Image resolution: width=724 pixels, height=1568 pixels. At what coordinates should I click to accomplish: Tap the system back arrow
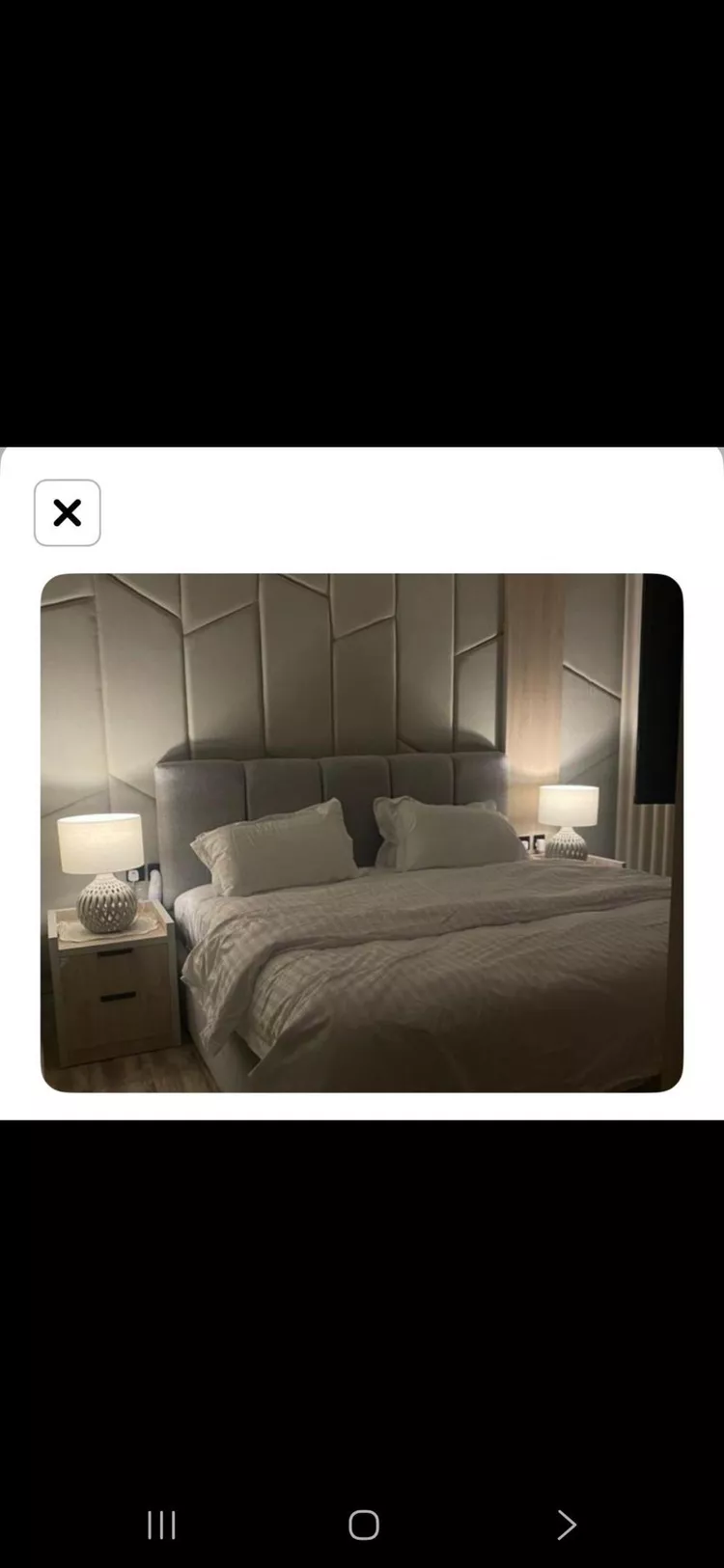pyautogui.click(x=566, y=1525)
